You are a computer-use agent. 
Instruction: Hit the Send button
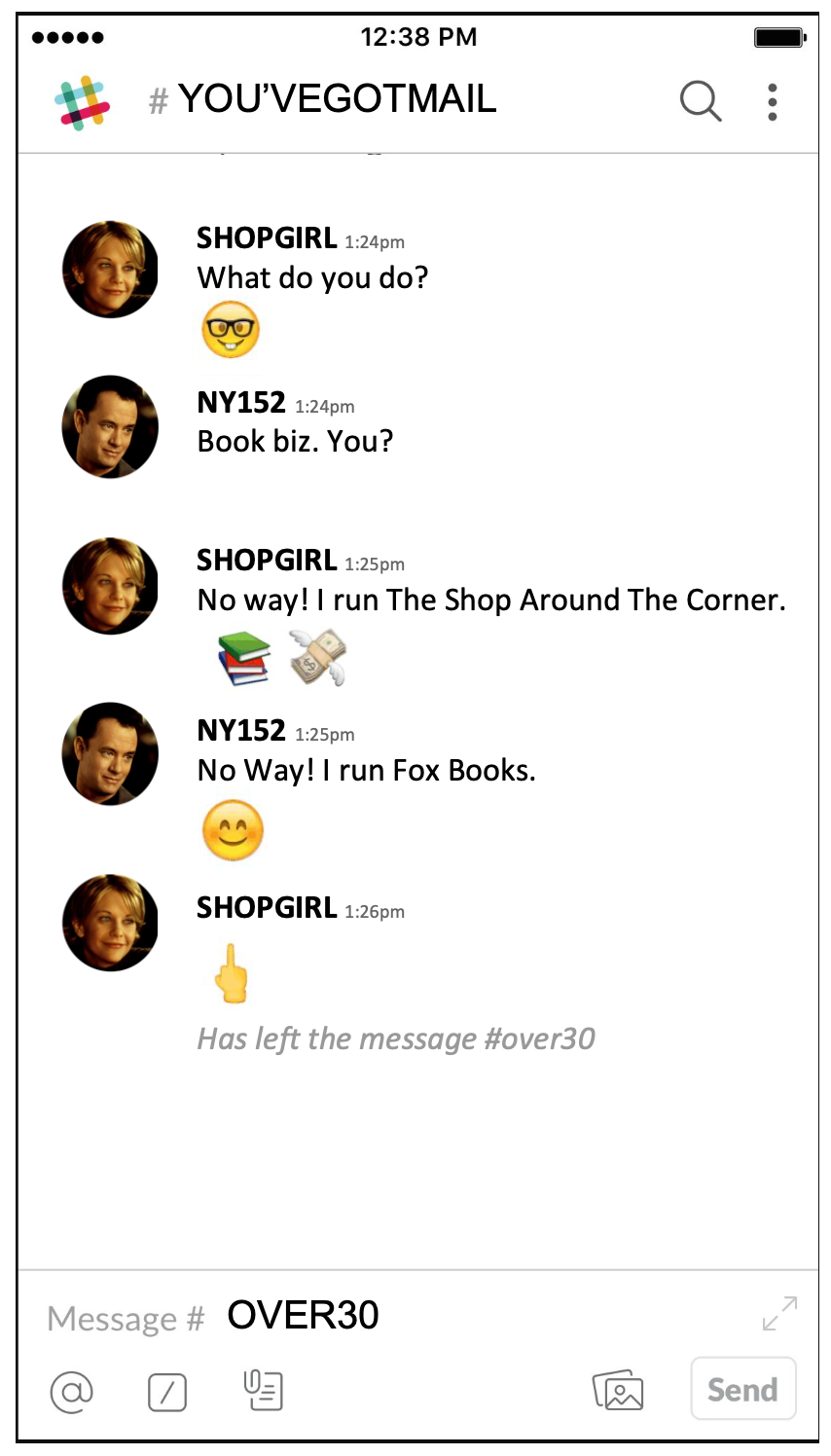743,1389
